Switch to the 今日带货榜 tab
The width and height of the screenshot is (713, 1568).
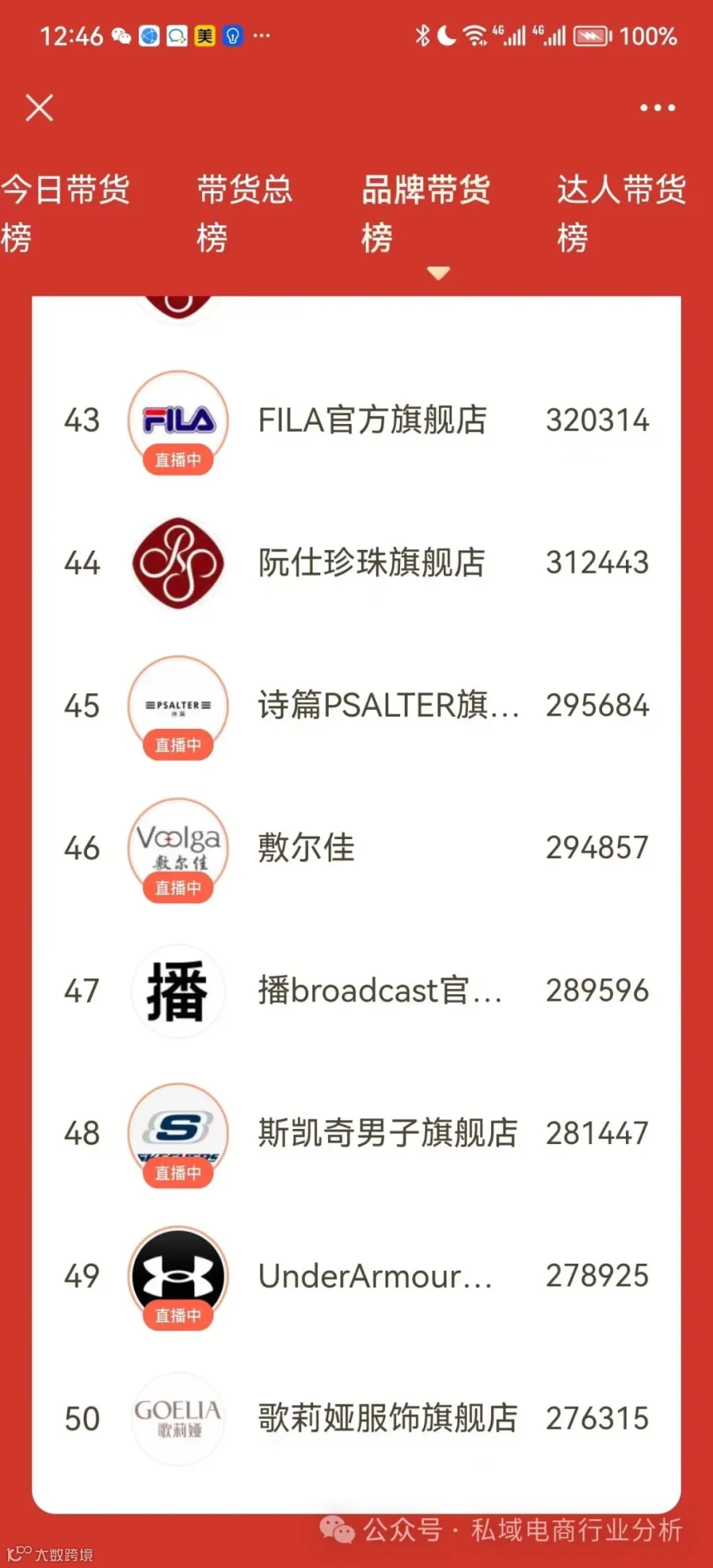(65, 213)
